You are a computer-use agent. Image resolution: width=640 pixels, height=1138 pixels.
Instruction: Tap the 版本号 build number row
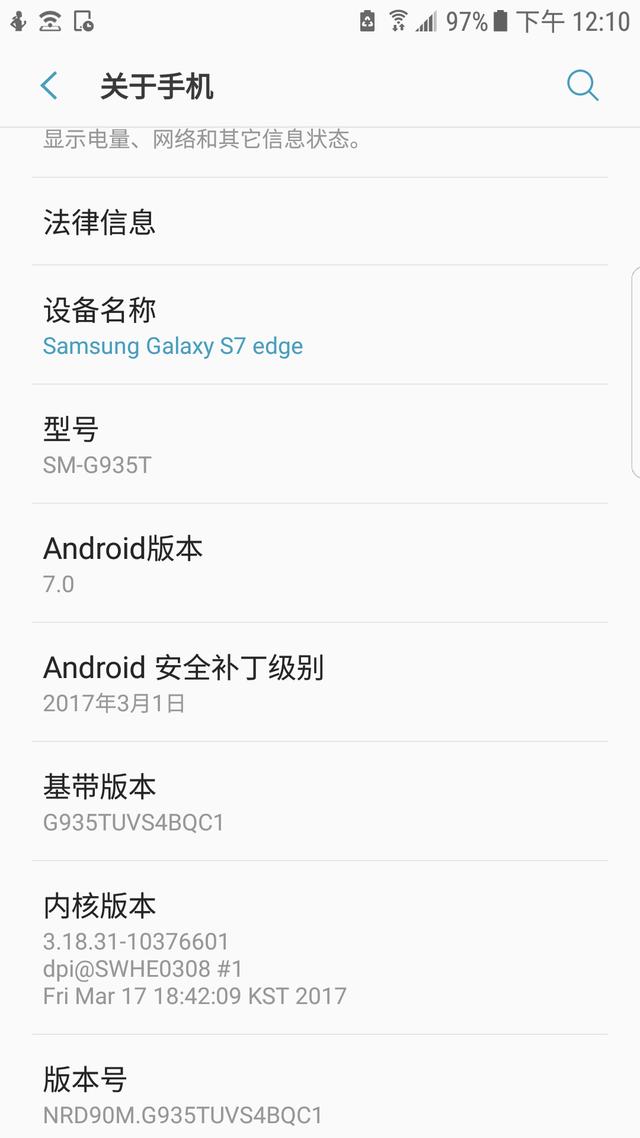coord(320,1095)
